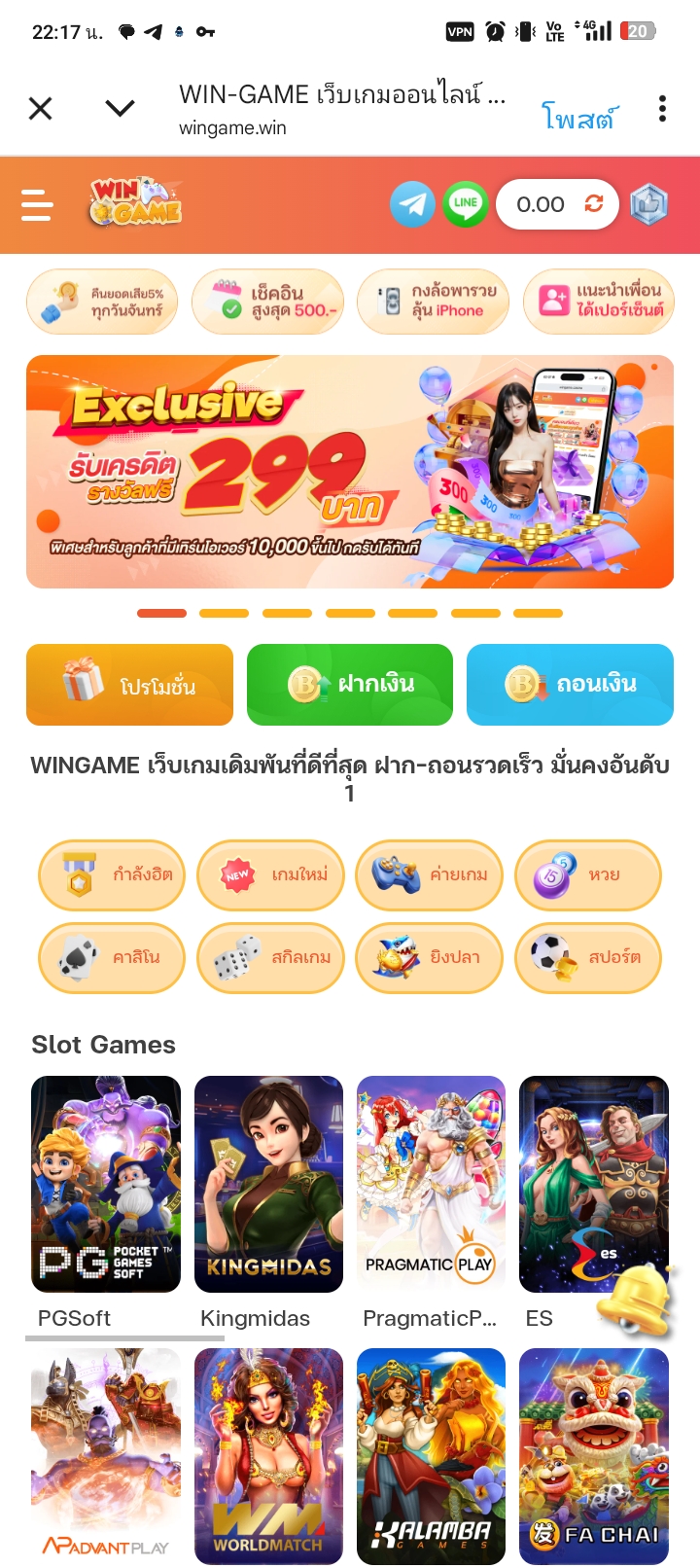700x1568 pixels.
Task: Open the Kingmidas slot provider tile
Action: pyautogui.click(x=268, y=1202)
